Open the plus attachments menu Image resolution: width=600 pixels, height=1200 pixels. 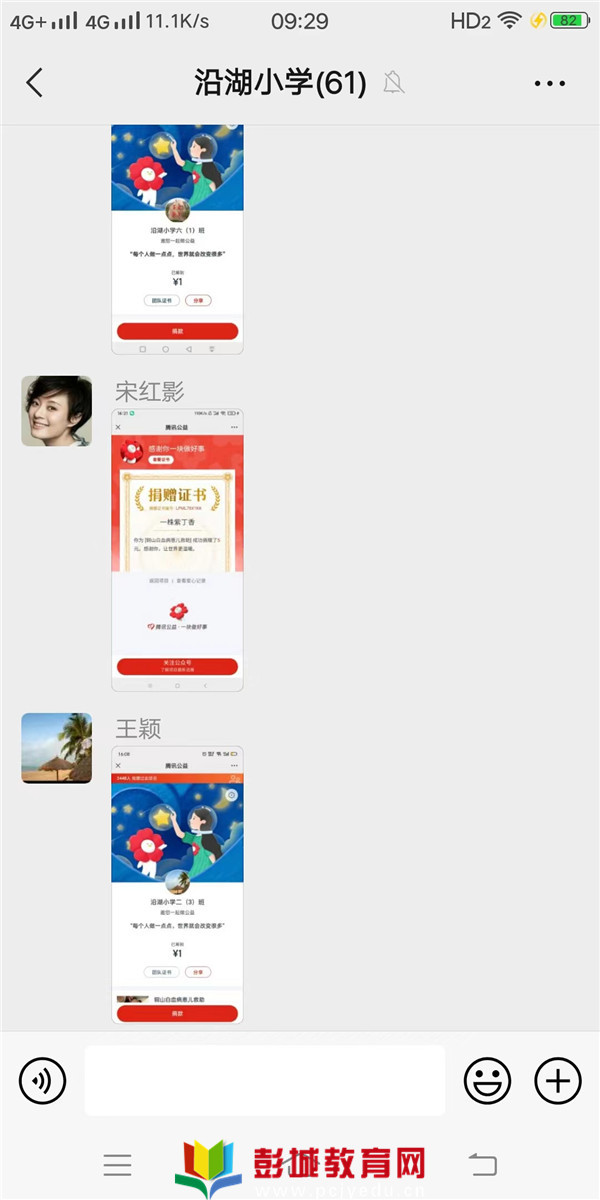558,1080
